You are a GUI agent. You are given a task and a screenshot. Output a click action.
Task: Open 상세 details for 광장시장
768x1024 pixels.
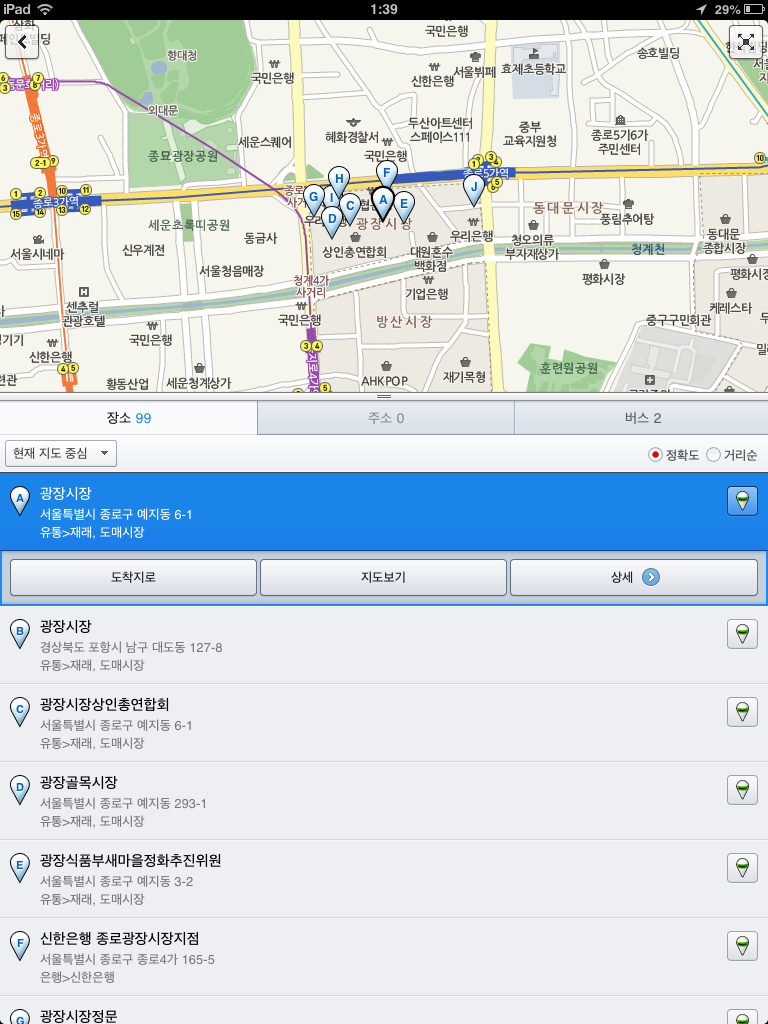pyautogui.click(x=633, y=577)
